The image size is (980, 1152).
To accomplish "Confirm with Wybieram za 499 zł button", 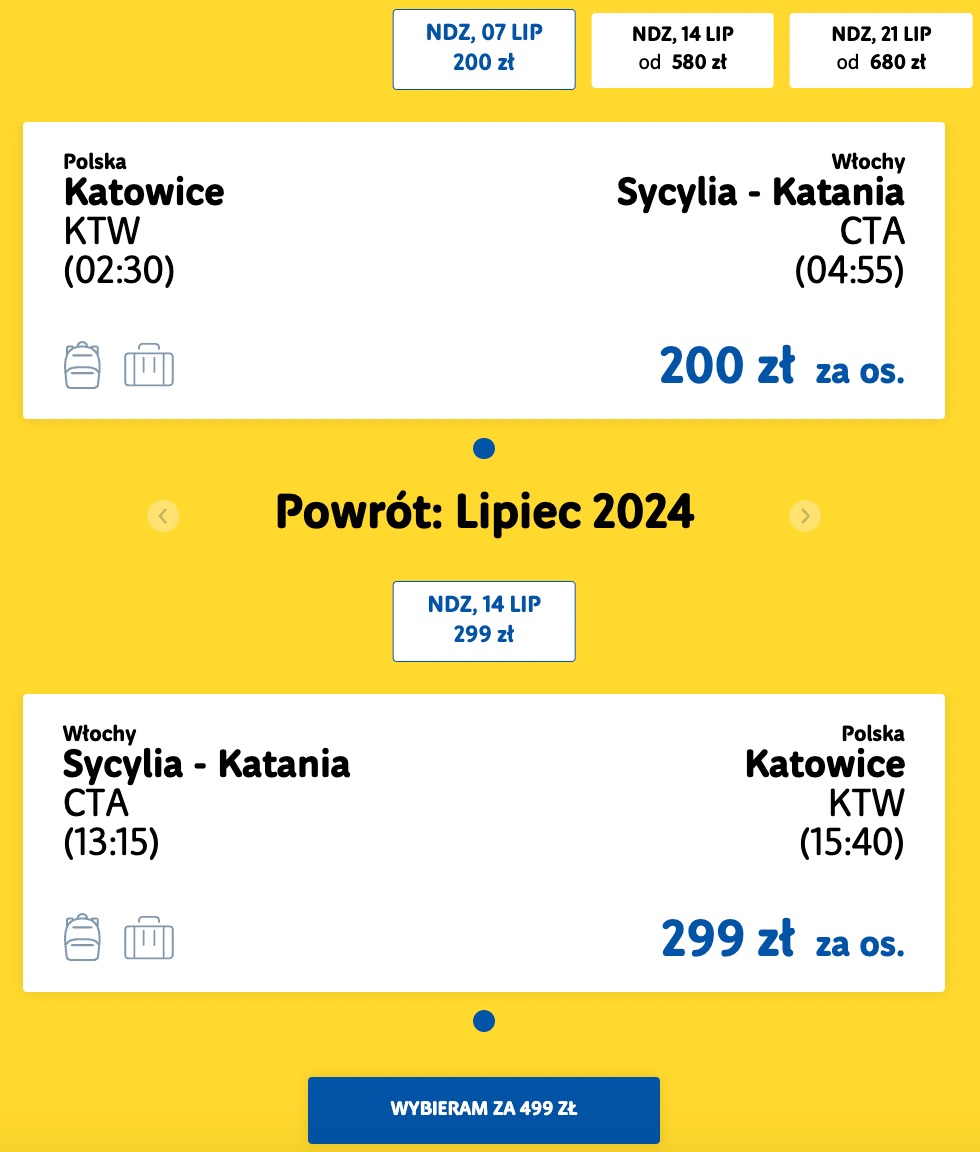I will [484, 1109].
